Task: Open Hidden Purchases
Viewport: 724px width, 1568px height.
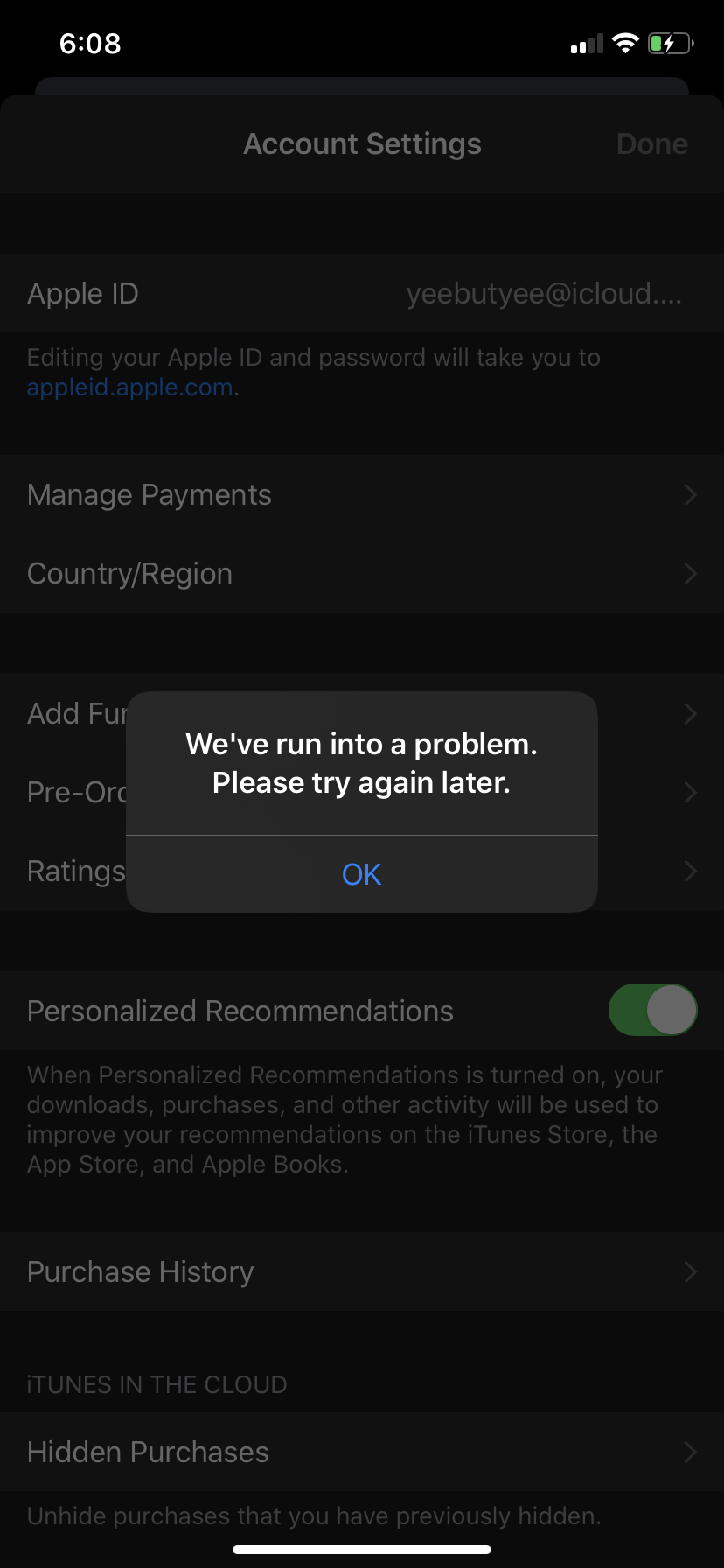Action: [362, 1452]
